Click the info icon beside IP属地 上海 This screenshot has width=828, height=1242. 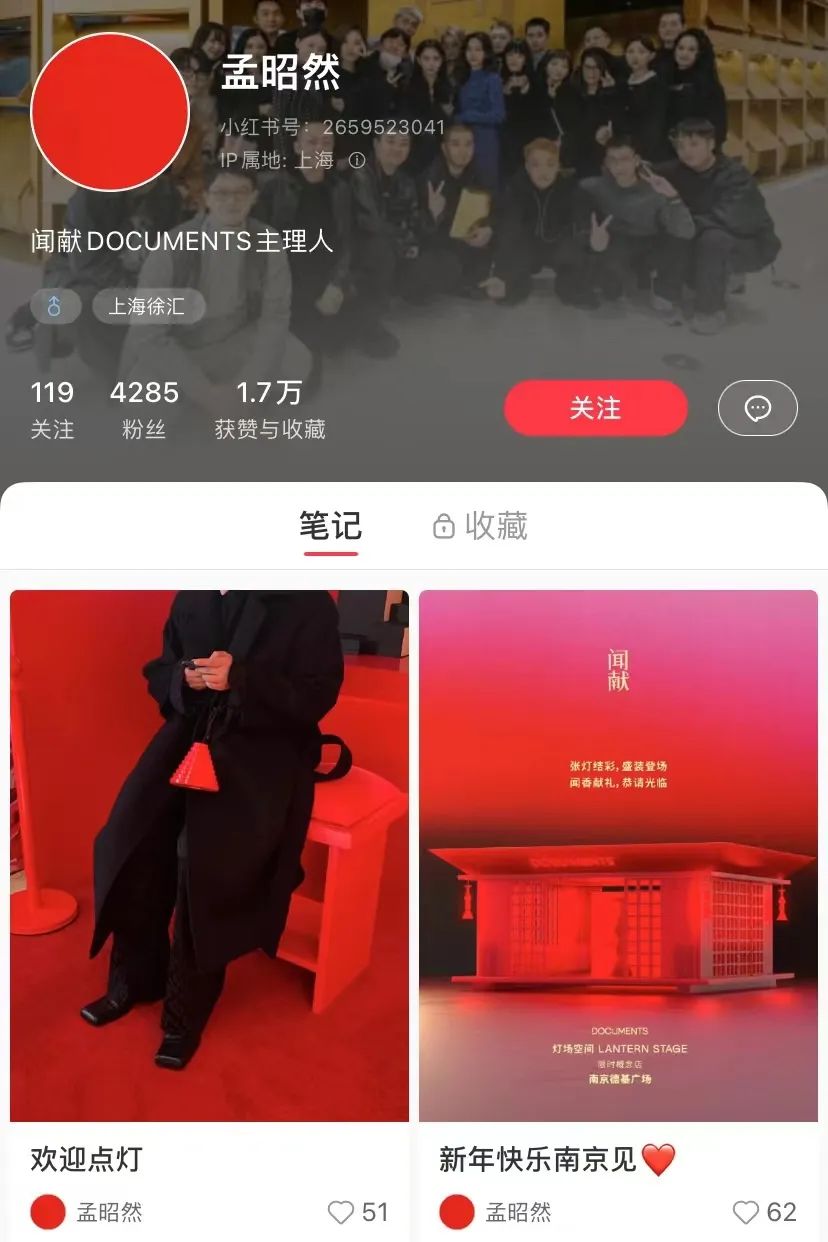coord(357,160)
